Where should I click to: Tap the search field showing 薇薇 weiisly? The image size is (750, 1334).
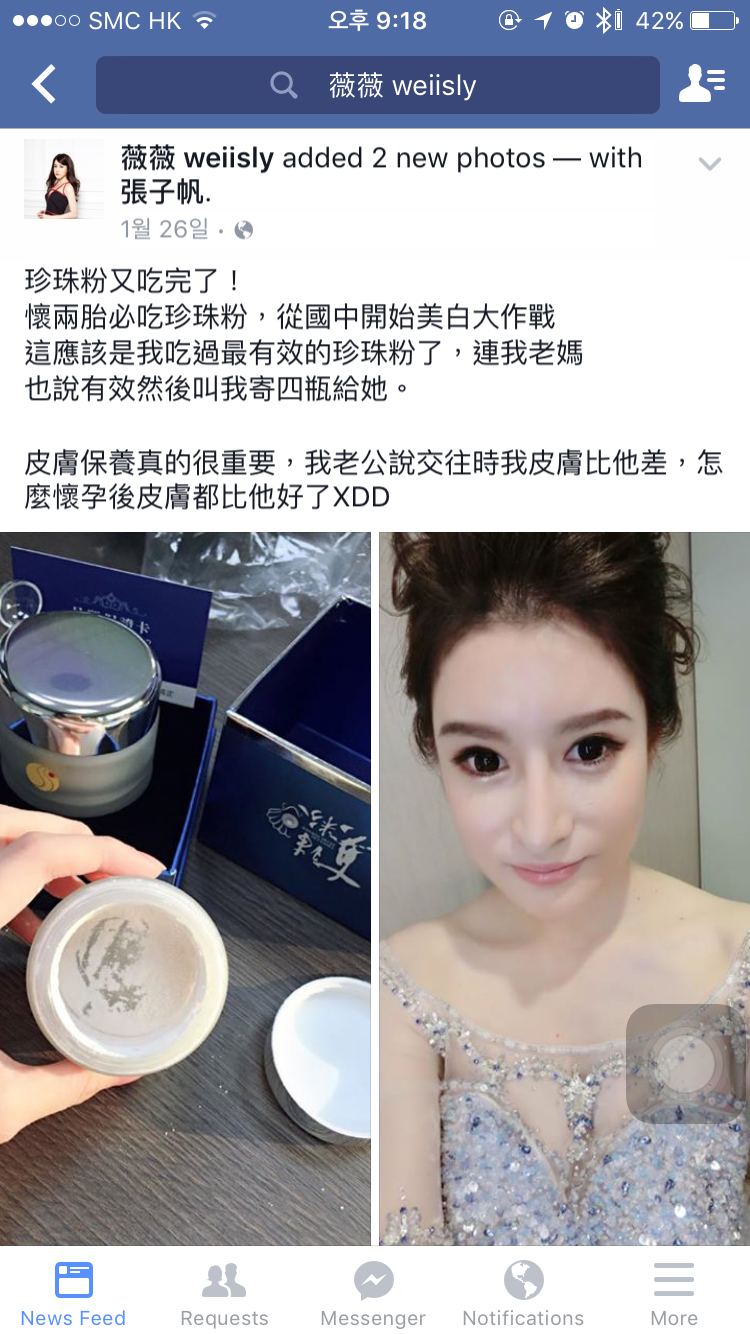coord(378,85)
